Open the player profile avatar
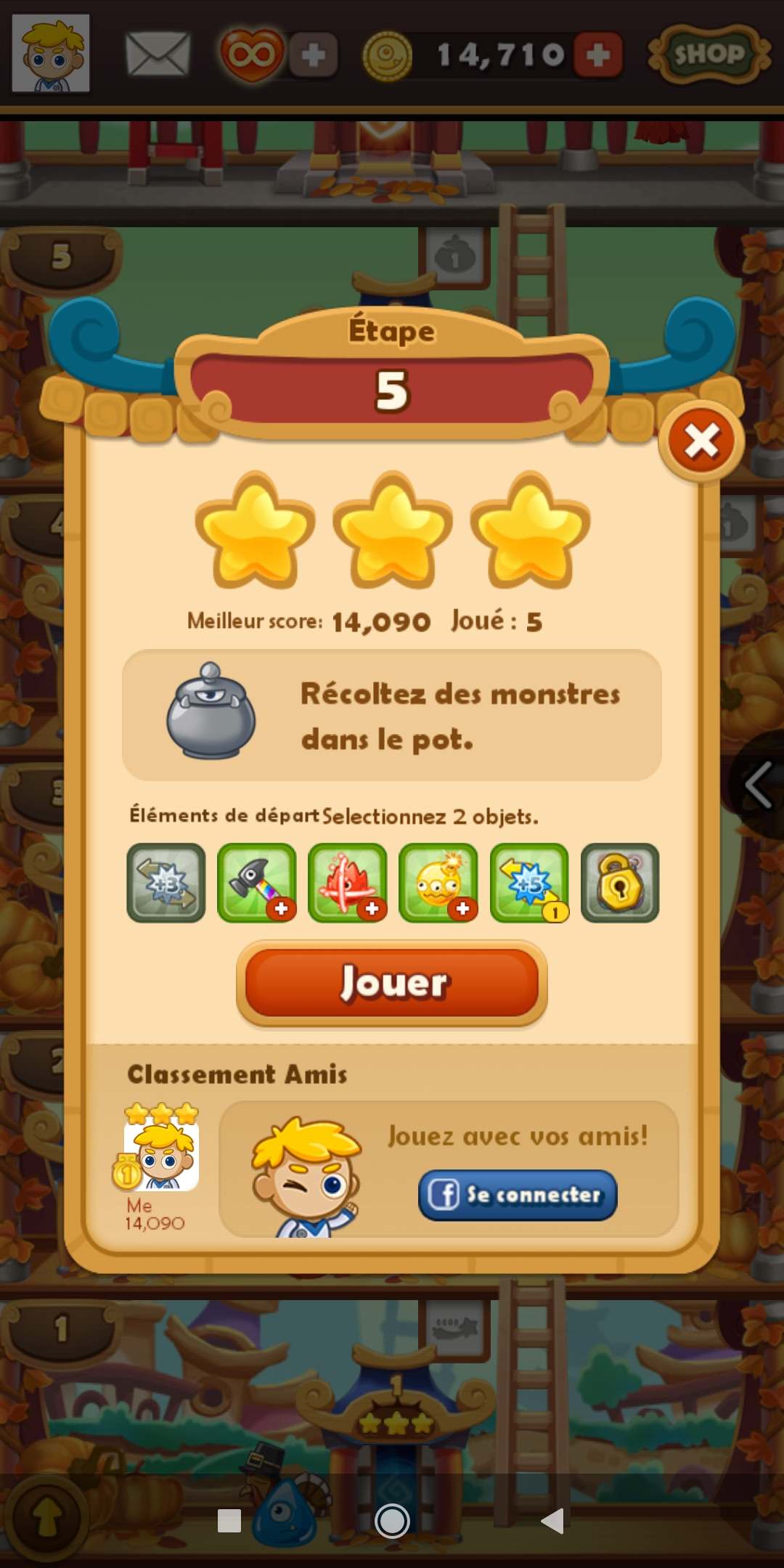784x1568 pixels. tap(51, 53)
